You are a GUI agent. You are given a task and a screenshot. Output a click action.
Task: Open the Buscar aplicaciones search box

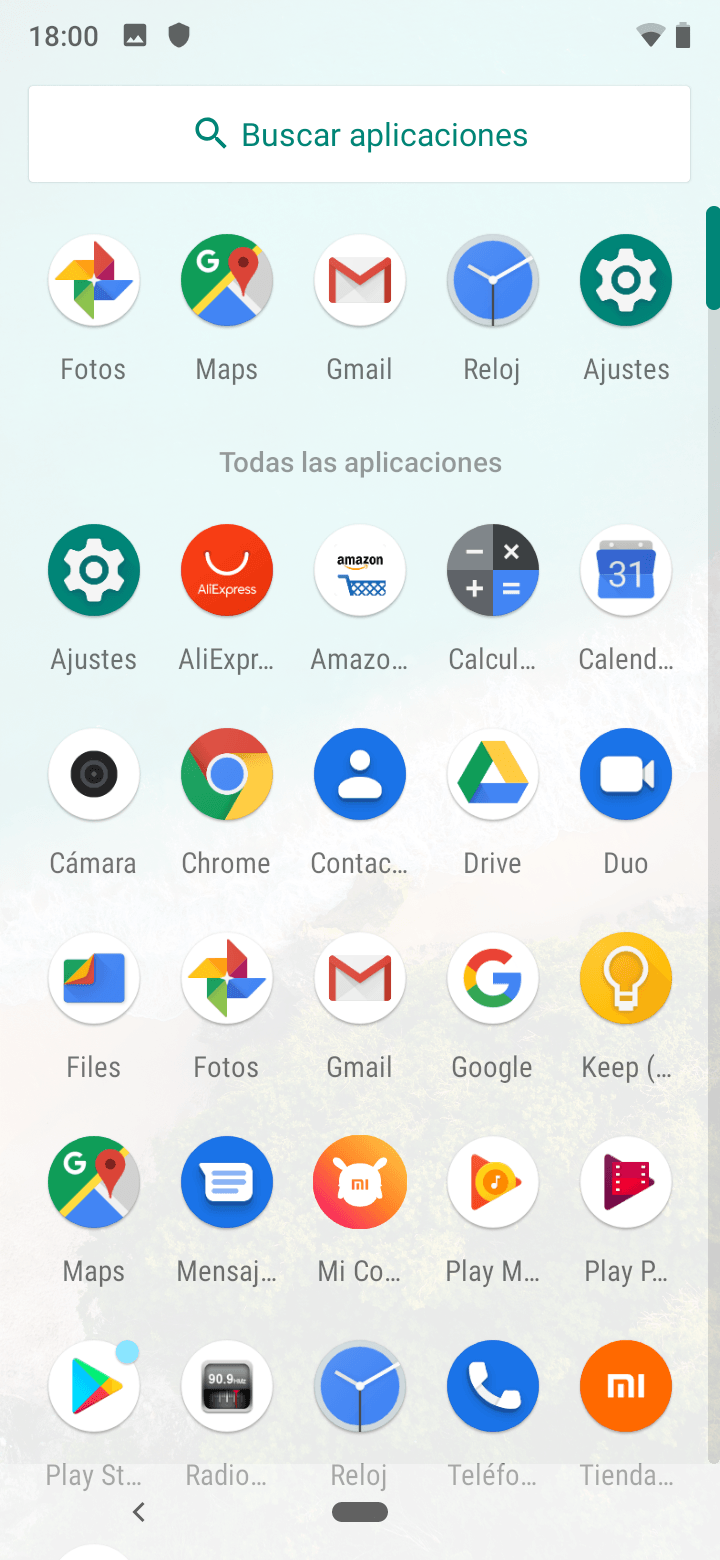(359, 134)
